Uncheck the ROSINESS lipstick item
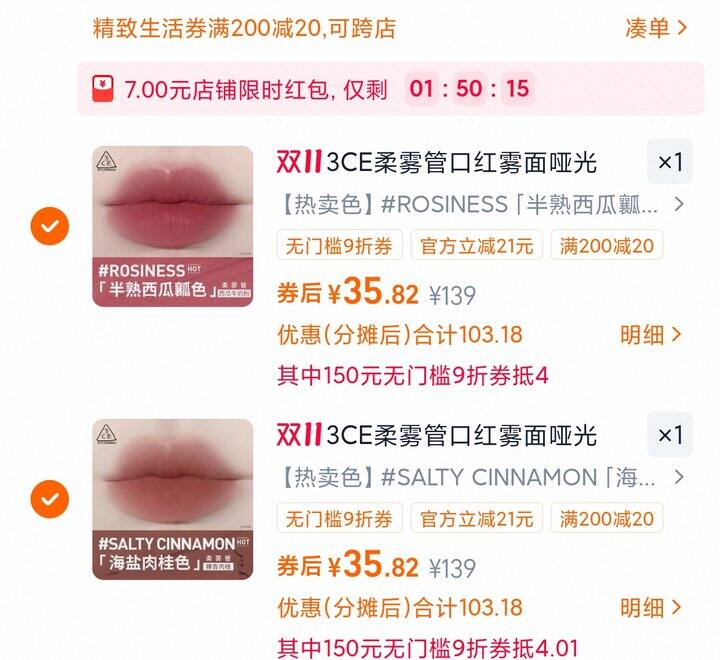The width and height of the screenshot is (720, 660). tap(49, 227)
